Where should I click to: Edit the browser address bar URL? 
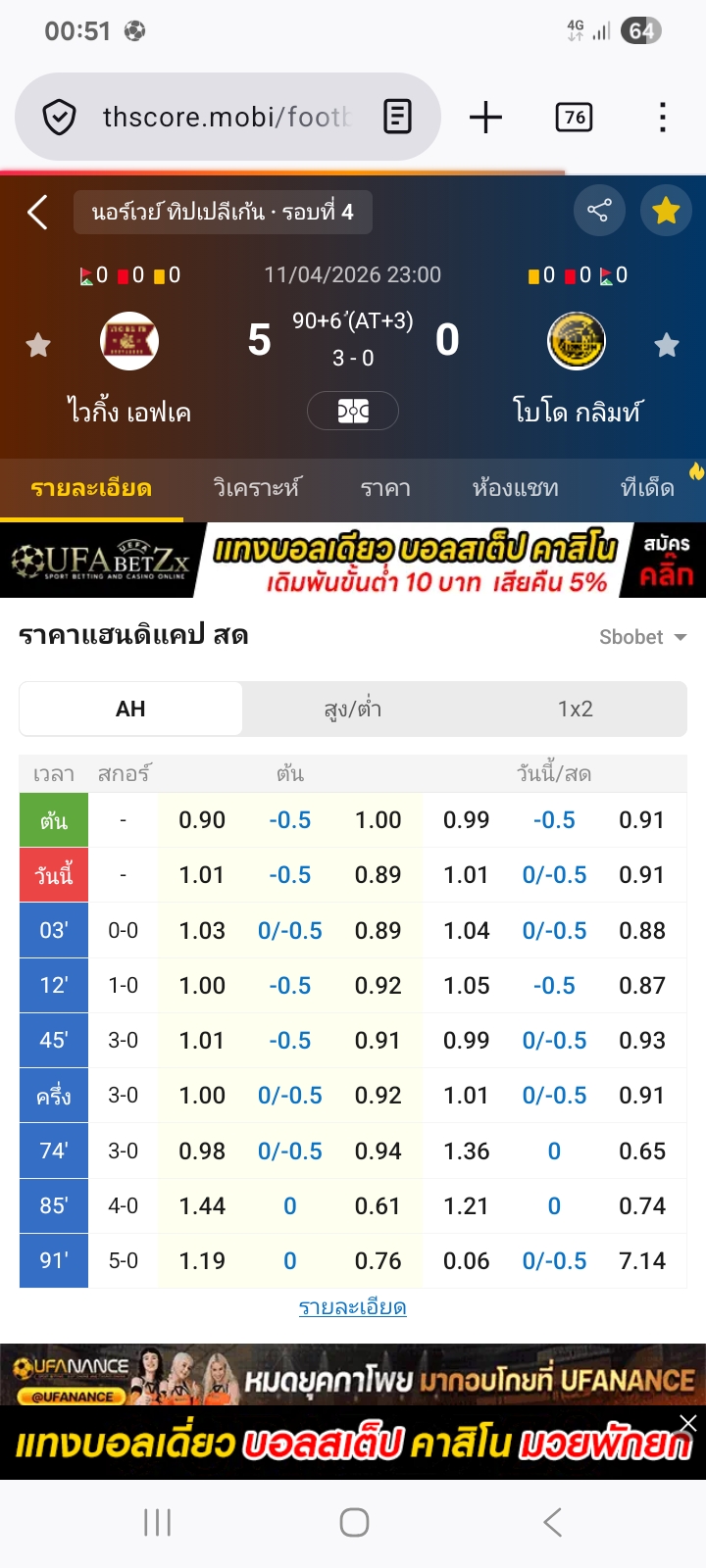coord(226,118)
